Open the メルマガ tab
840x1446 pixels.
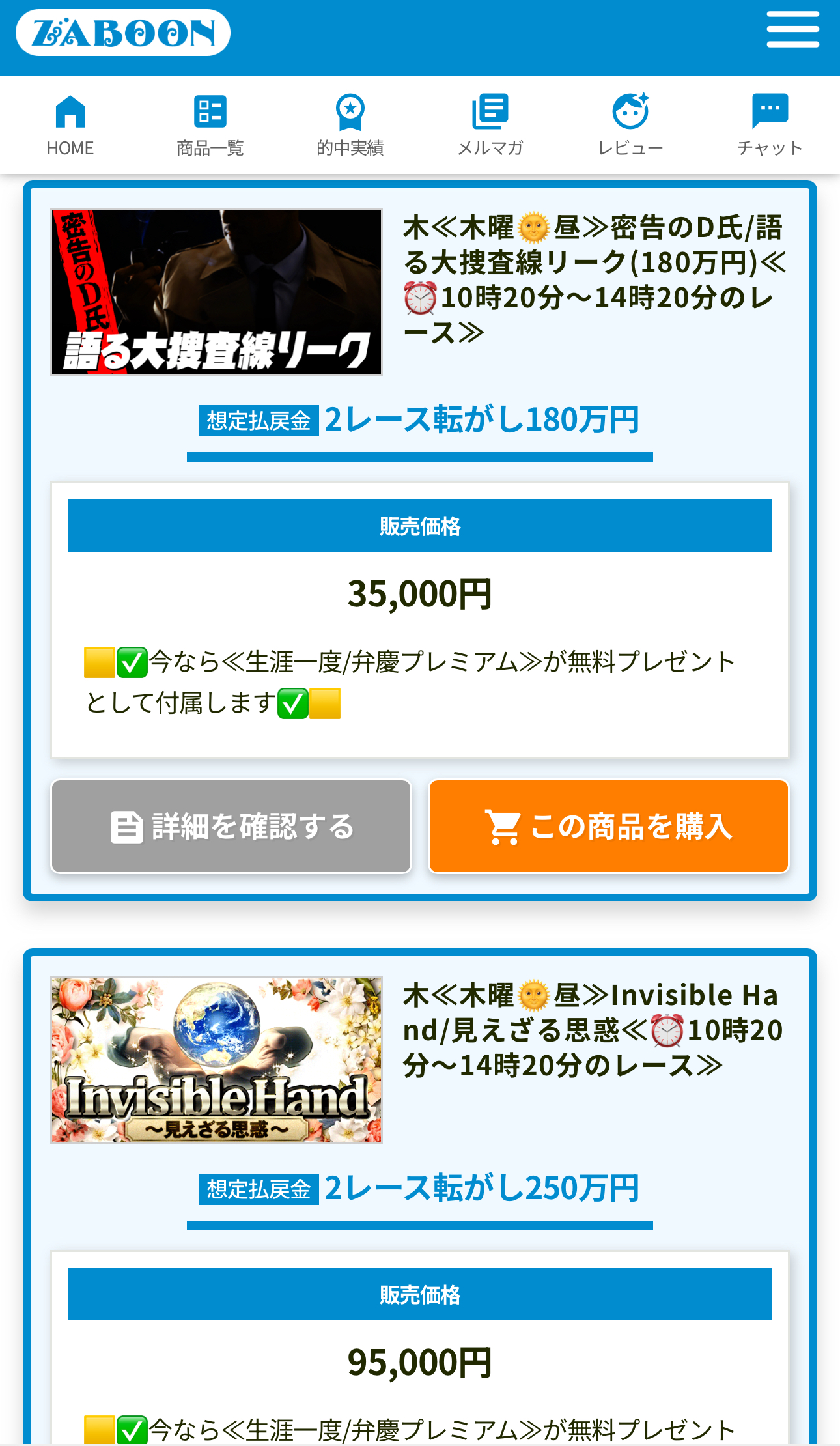coord(490,126)
